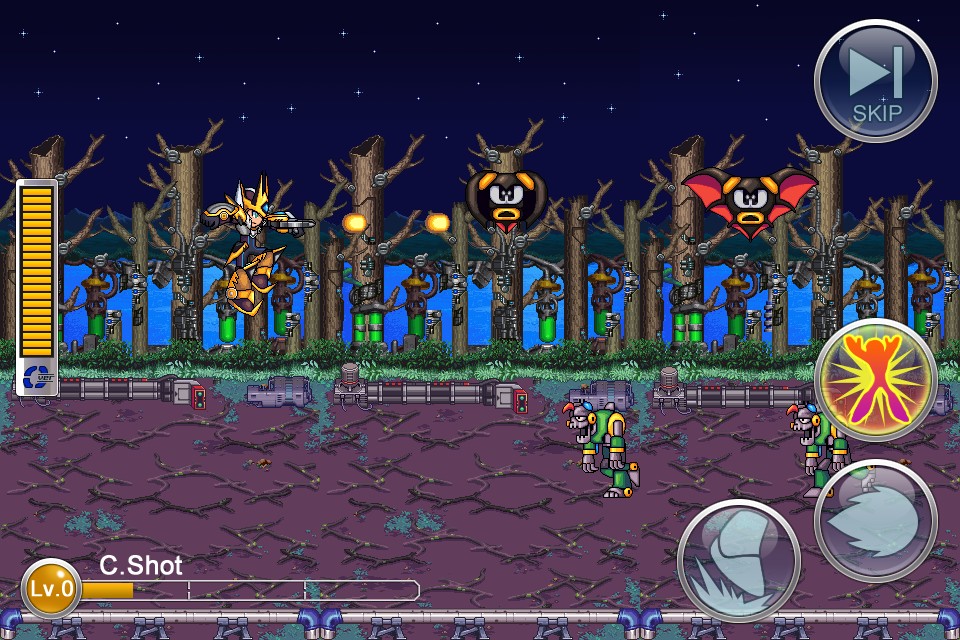Tap the SKIP button
The image size is (960, 640).
876,81
